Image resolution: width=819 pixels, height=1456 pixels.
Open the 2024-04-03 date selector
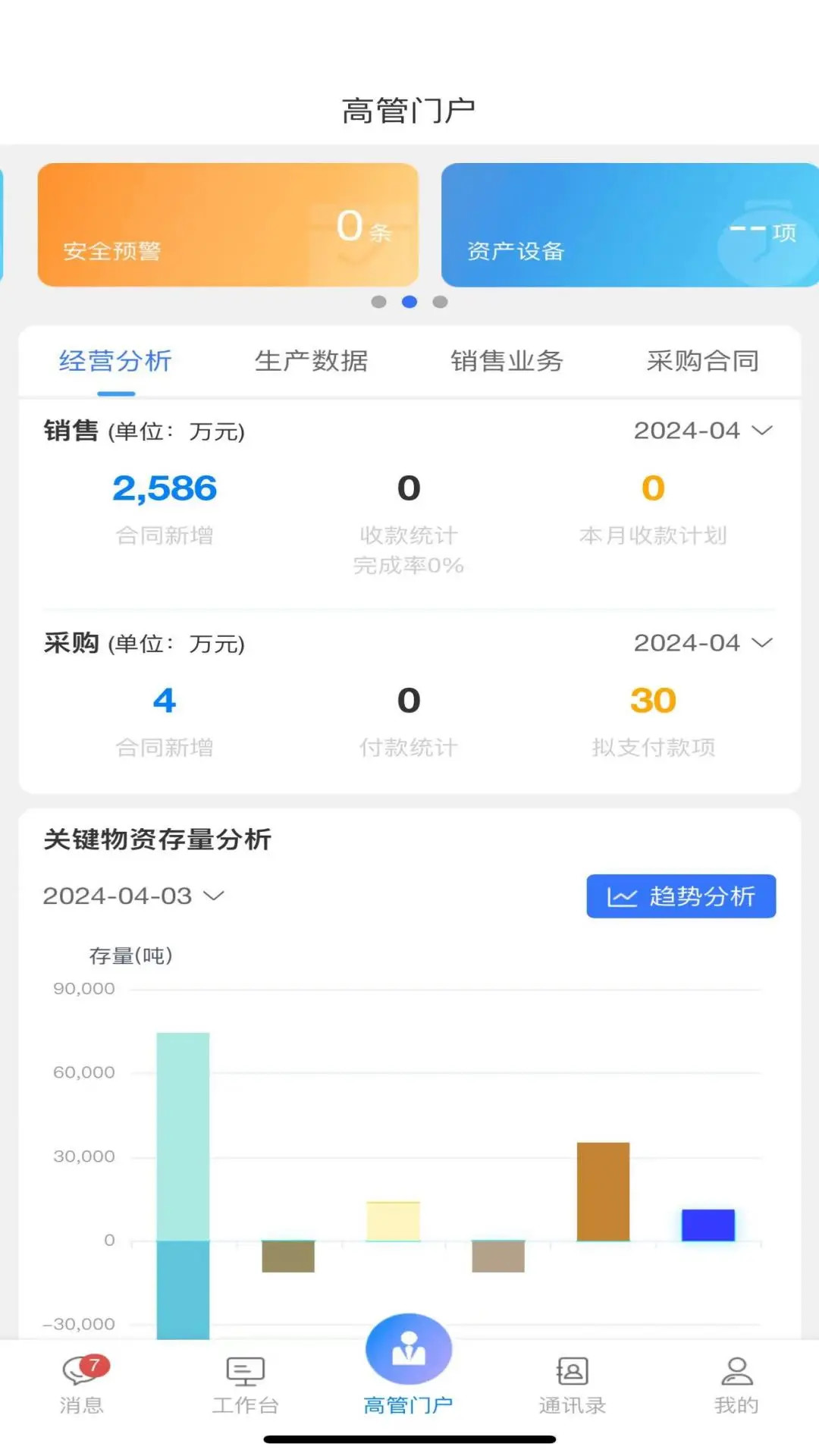tap(133, 896)
